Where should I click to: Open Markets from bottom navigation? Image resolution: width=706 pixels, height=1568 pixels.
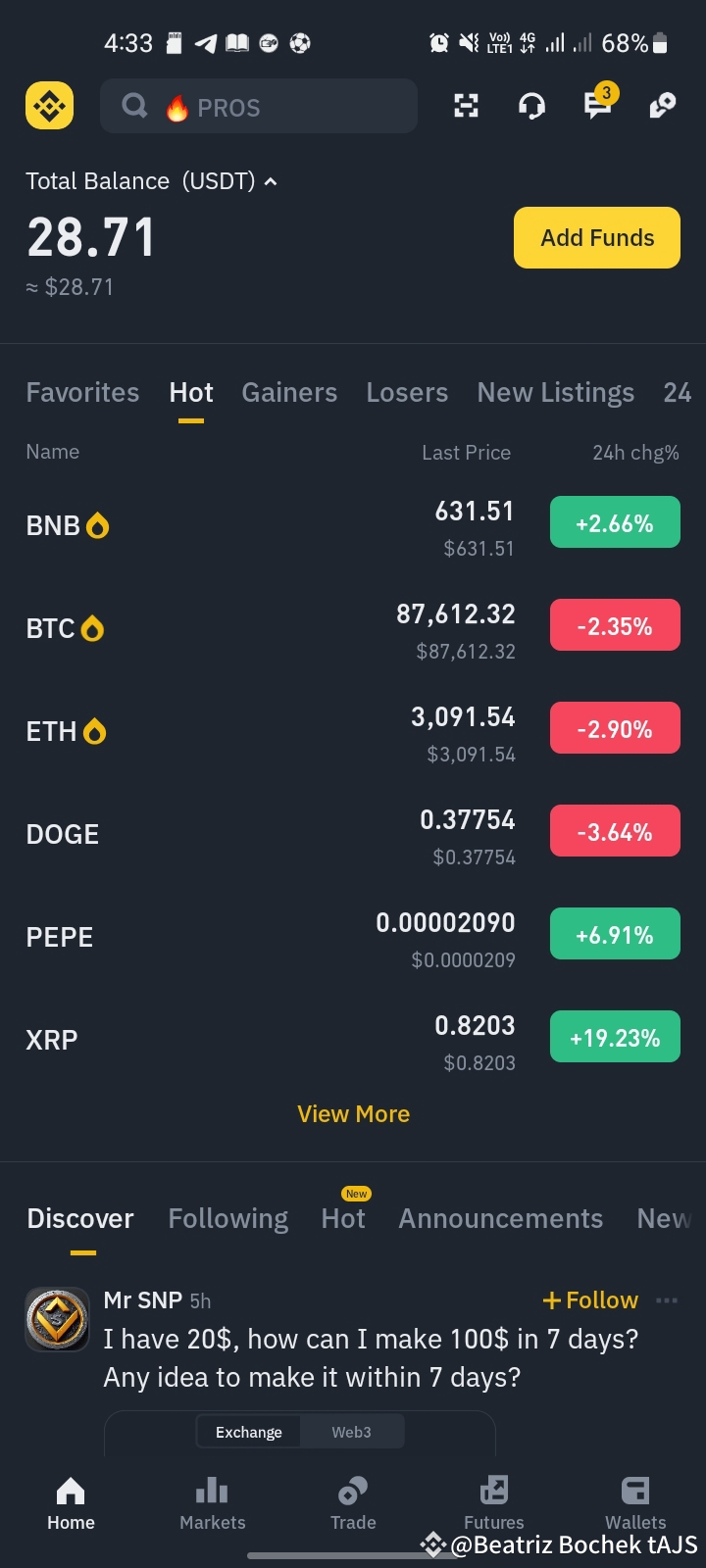(212, 1501)
